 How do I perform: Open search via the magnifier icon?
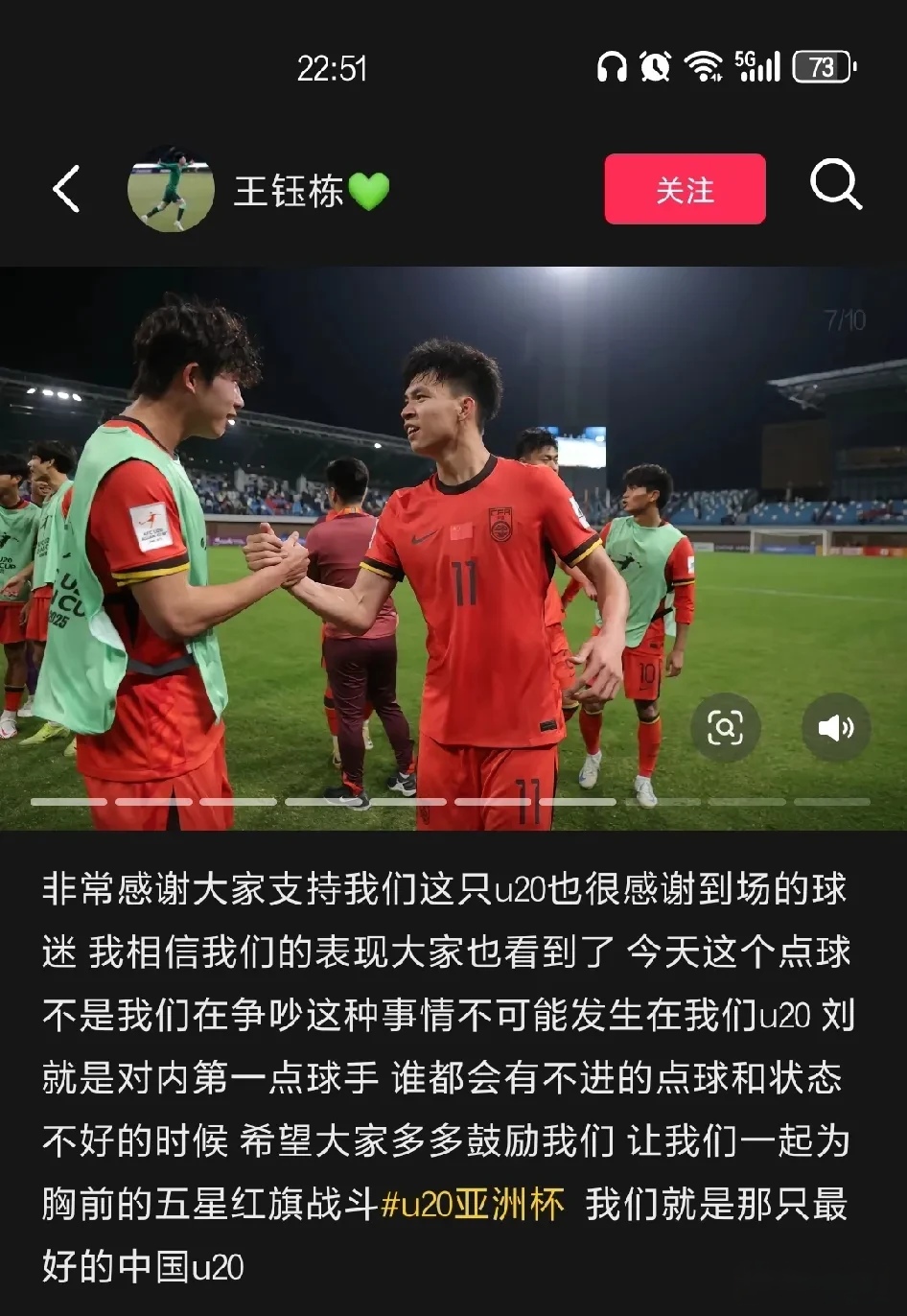tap(836, 185)
